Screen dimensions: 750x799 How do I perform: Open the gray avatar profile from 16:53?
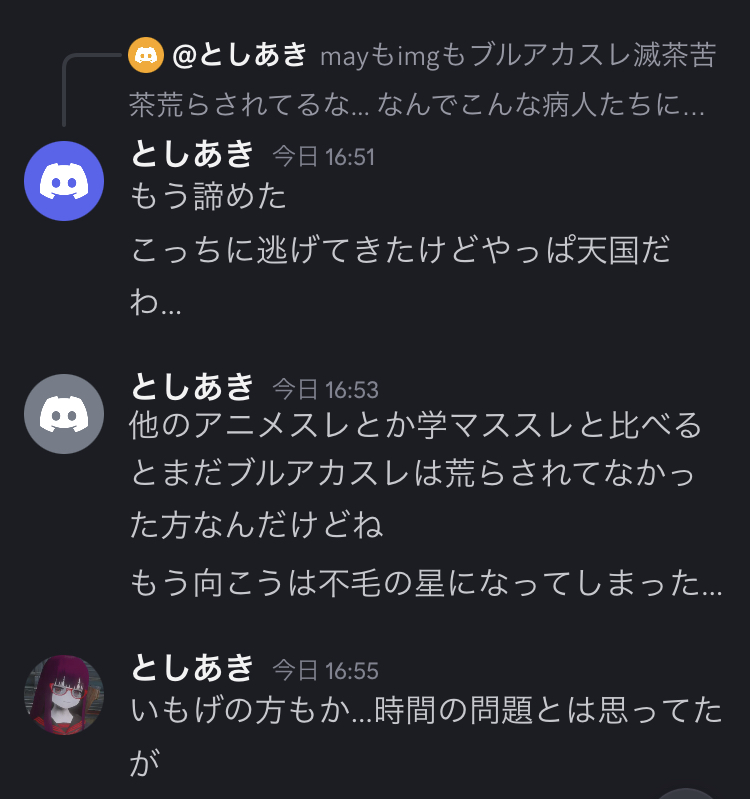[x=64, y=414]
